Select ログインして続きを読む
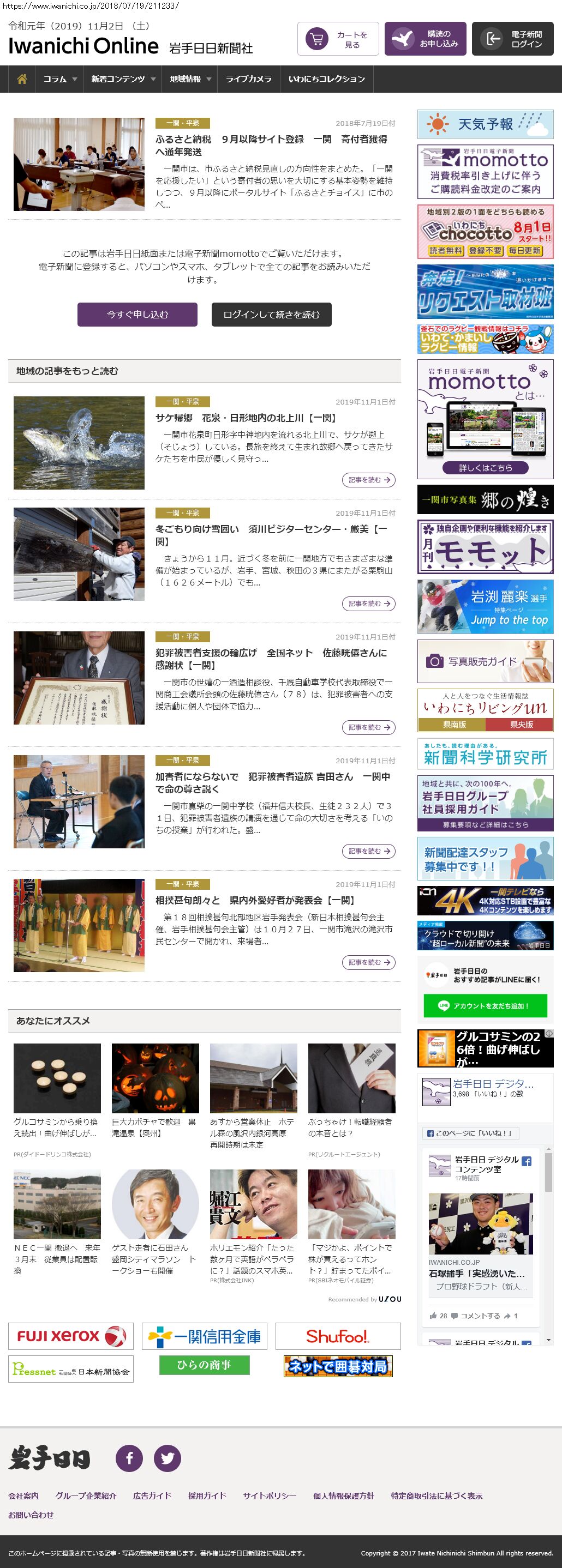 (271, 315)
